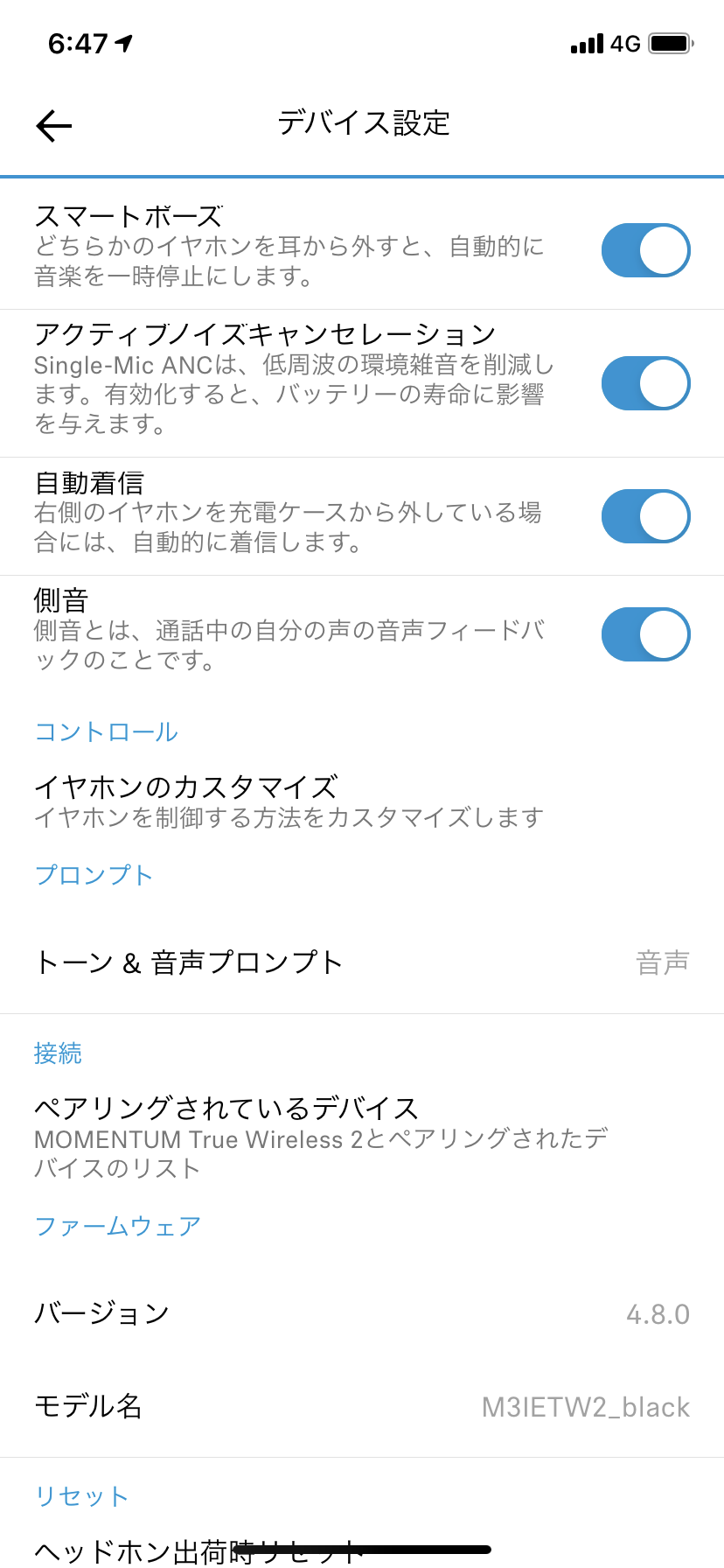The image size is (724, 1568).
Task: Open トーン & 音声プロンプト setting
Action: tap(362, 962)
